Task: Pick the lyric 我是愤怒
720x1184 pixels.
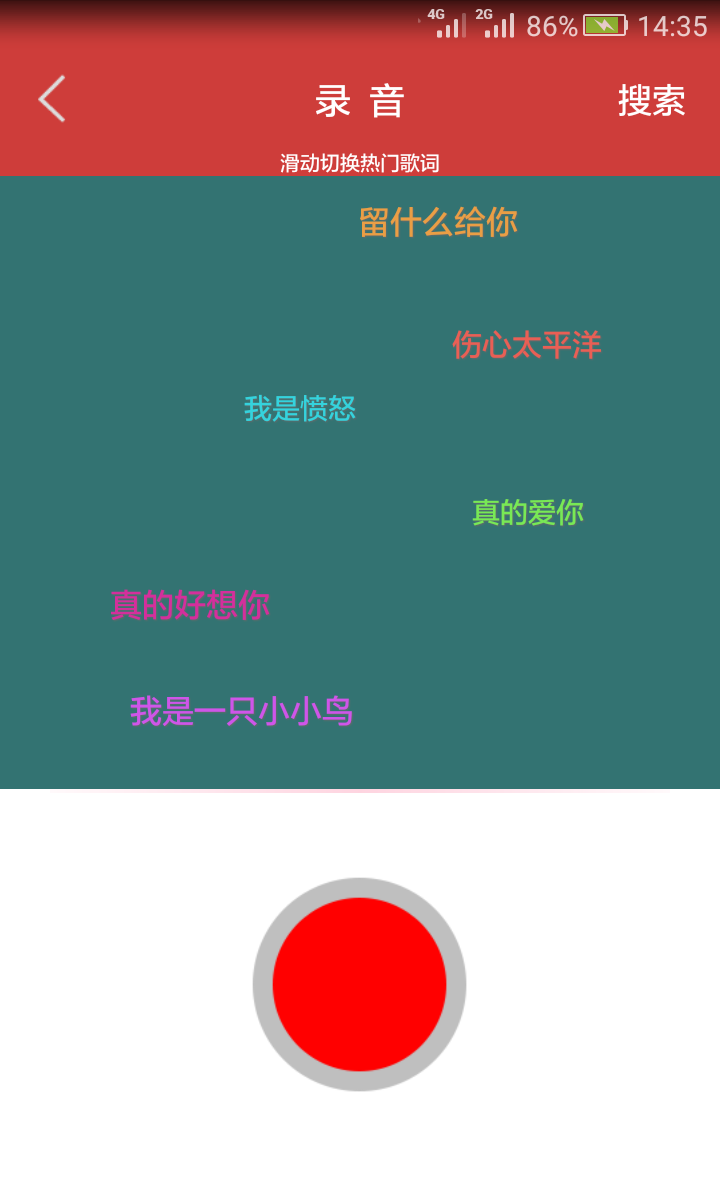Action: pyautogui.click(x=300, y=408)
